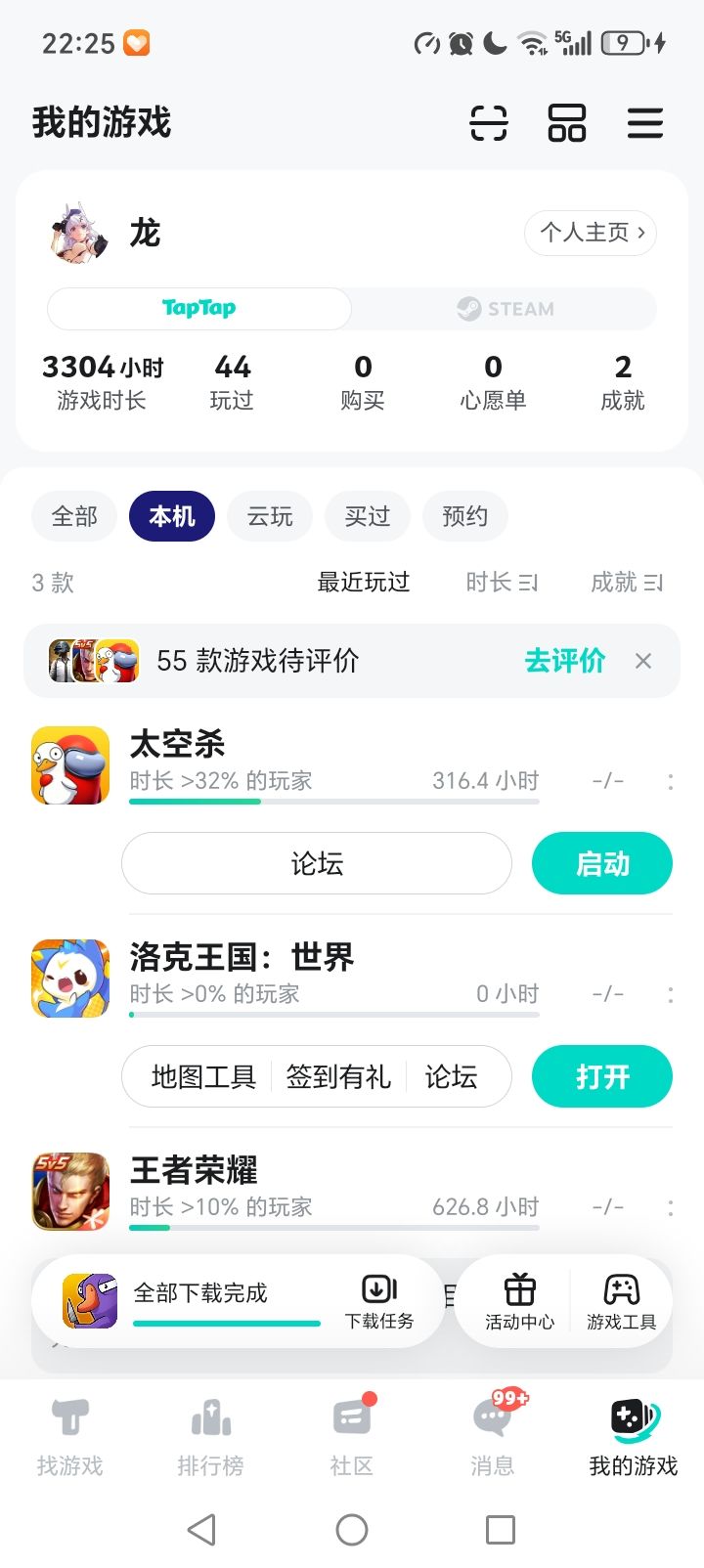
Task: Switch to the 社区 tab
Action: [x=352, y=1435]
